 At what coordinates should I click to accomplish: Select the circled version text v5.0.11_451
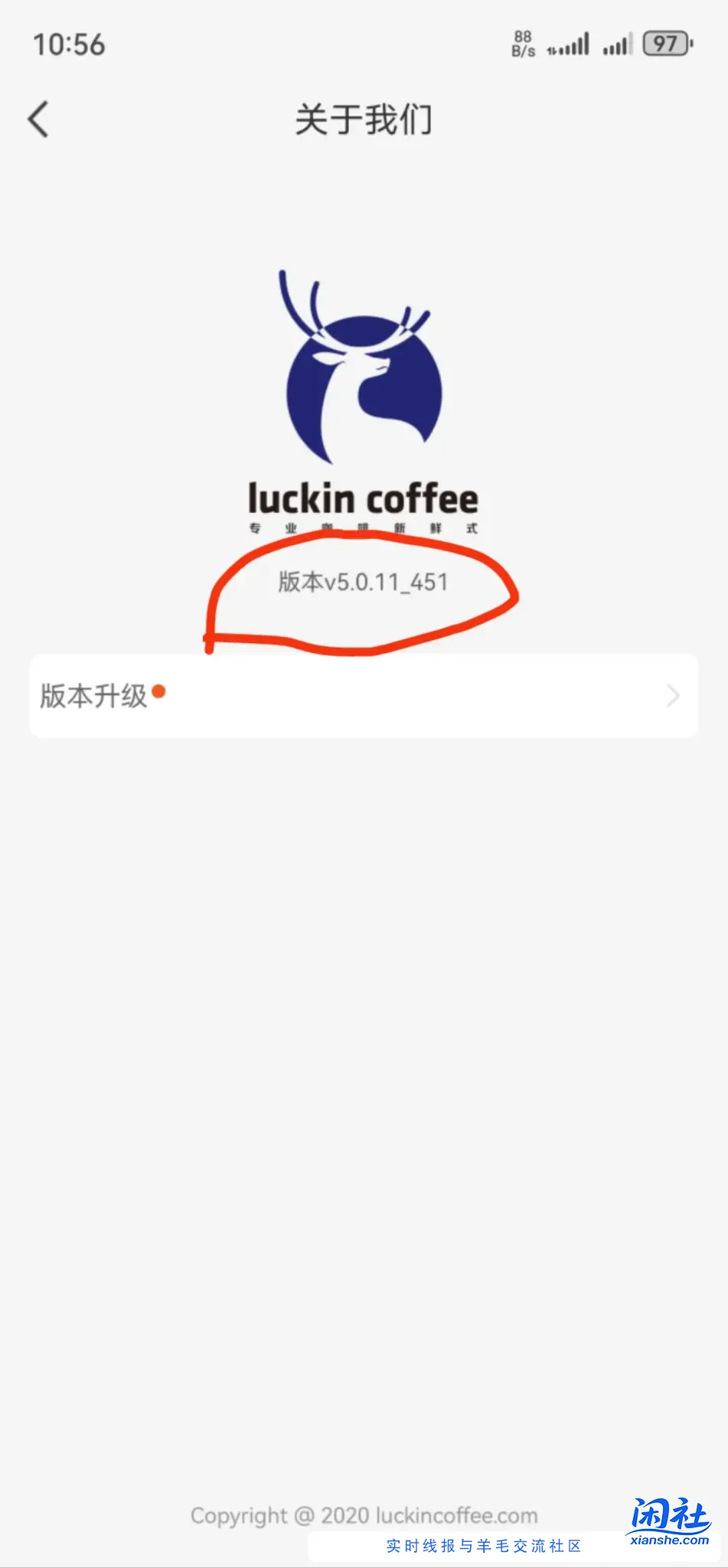click(x=361, y=583)
